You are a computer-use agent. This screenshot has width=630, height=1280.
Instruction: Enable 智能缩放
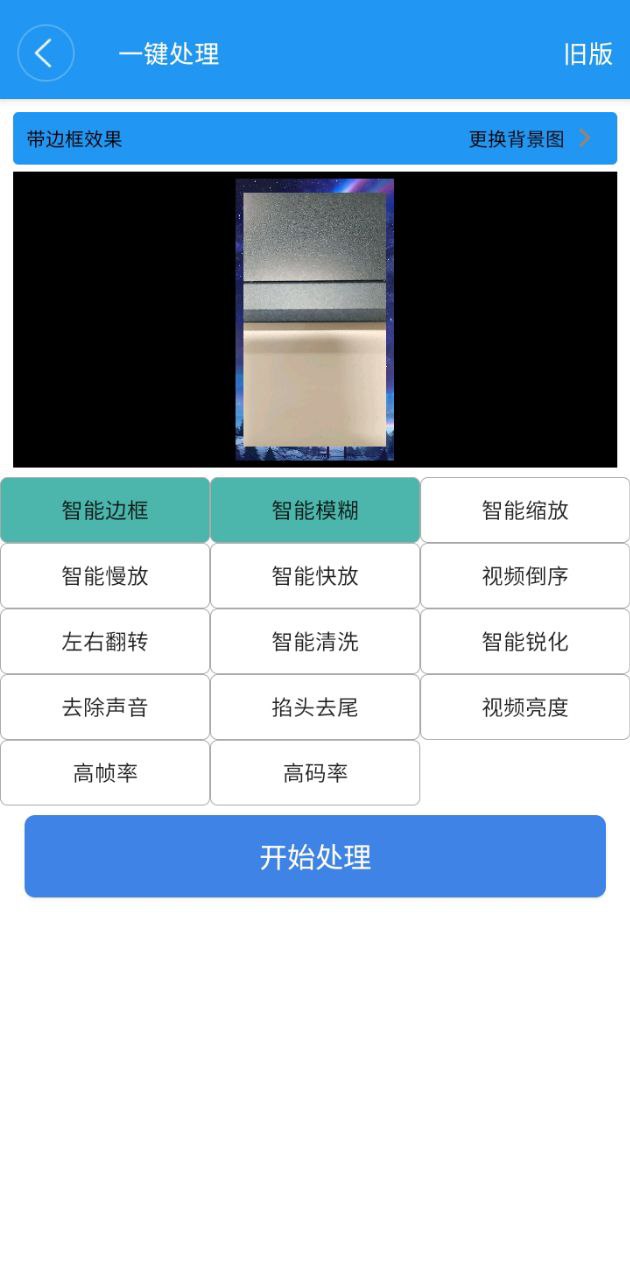[525, 510]
